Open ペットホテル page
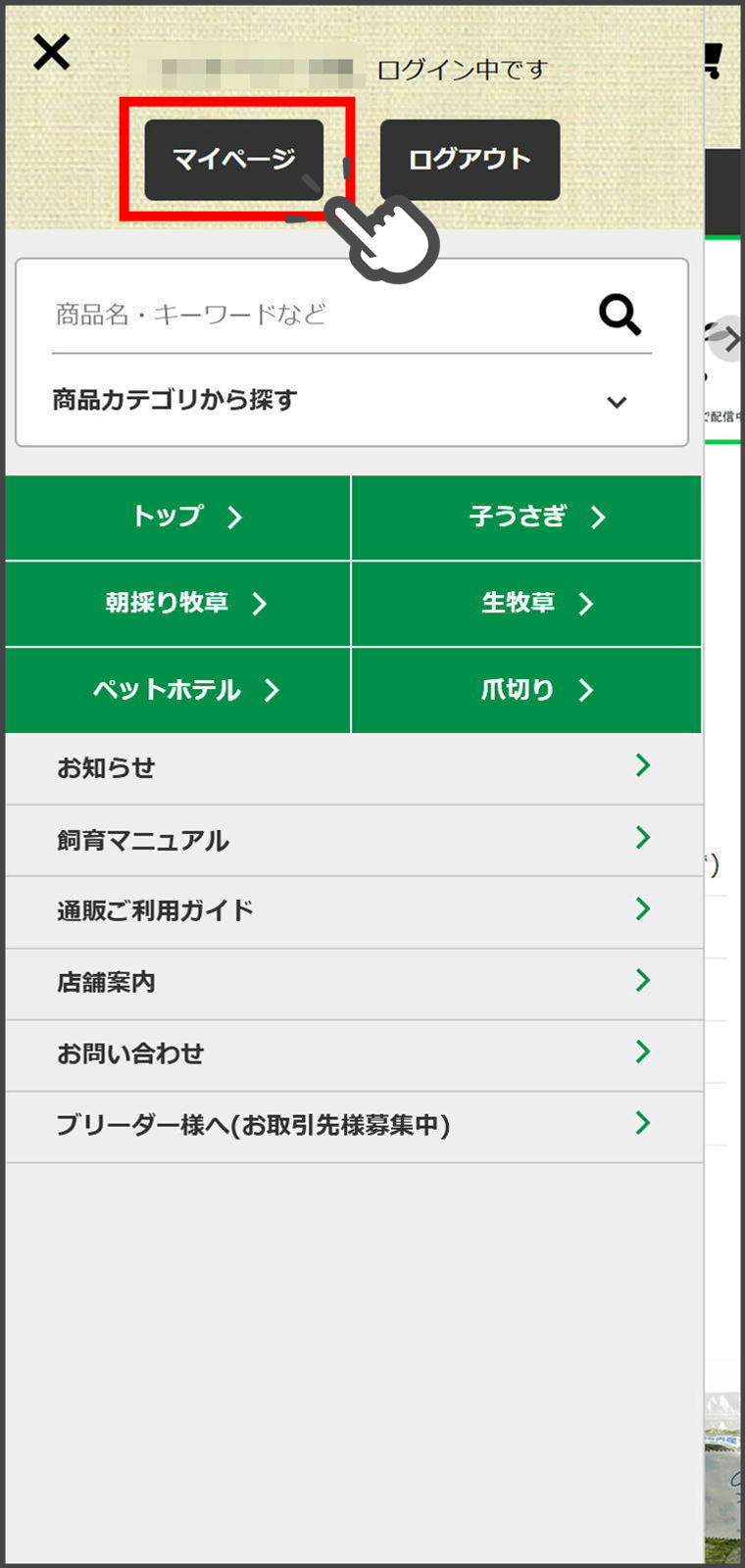The image size is (745, 1568). (x=178, y=690)
